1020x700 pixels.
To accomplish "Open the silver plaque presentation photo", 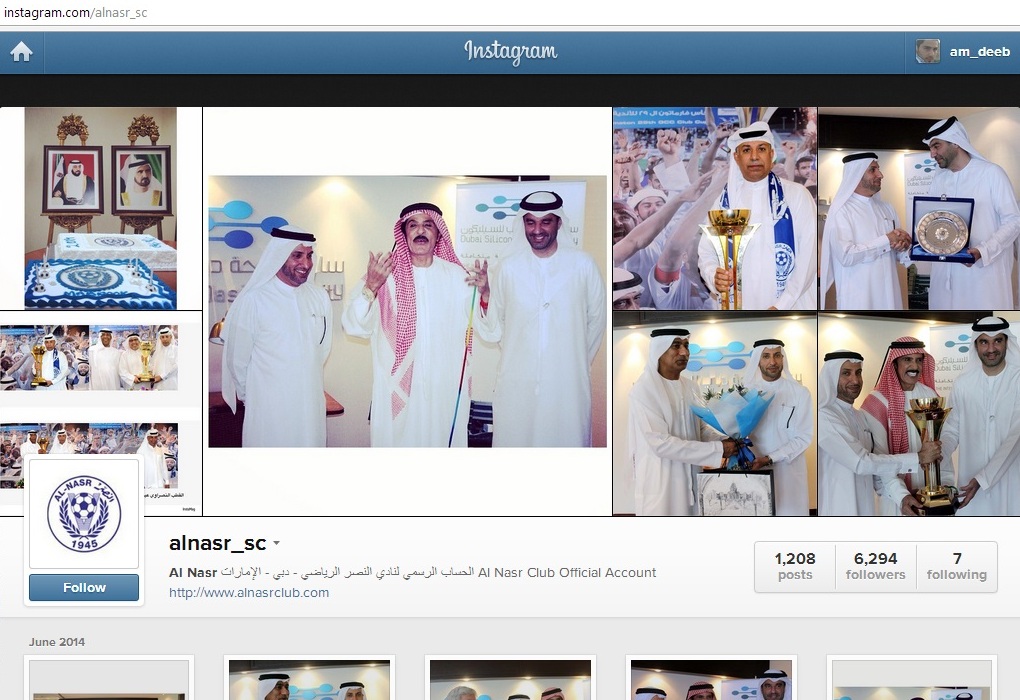I will (918, 208).
